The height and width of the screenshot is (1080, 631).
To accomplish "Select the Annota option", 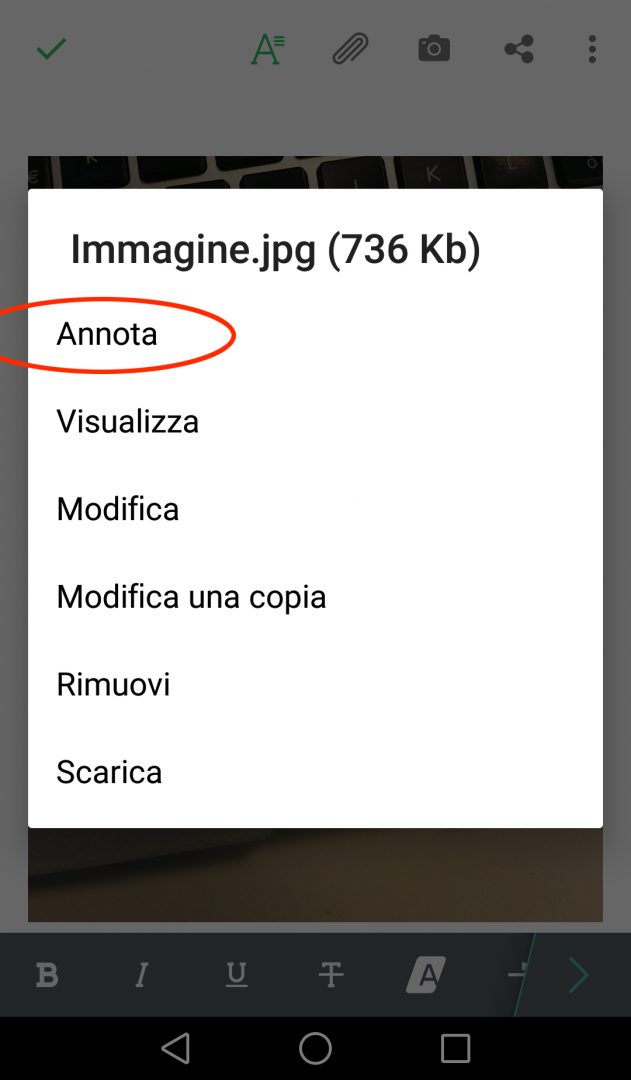I will (107, 334).
